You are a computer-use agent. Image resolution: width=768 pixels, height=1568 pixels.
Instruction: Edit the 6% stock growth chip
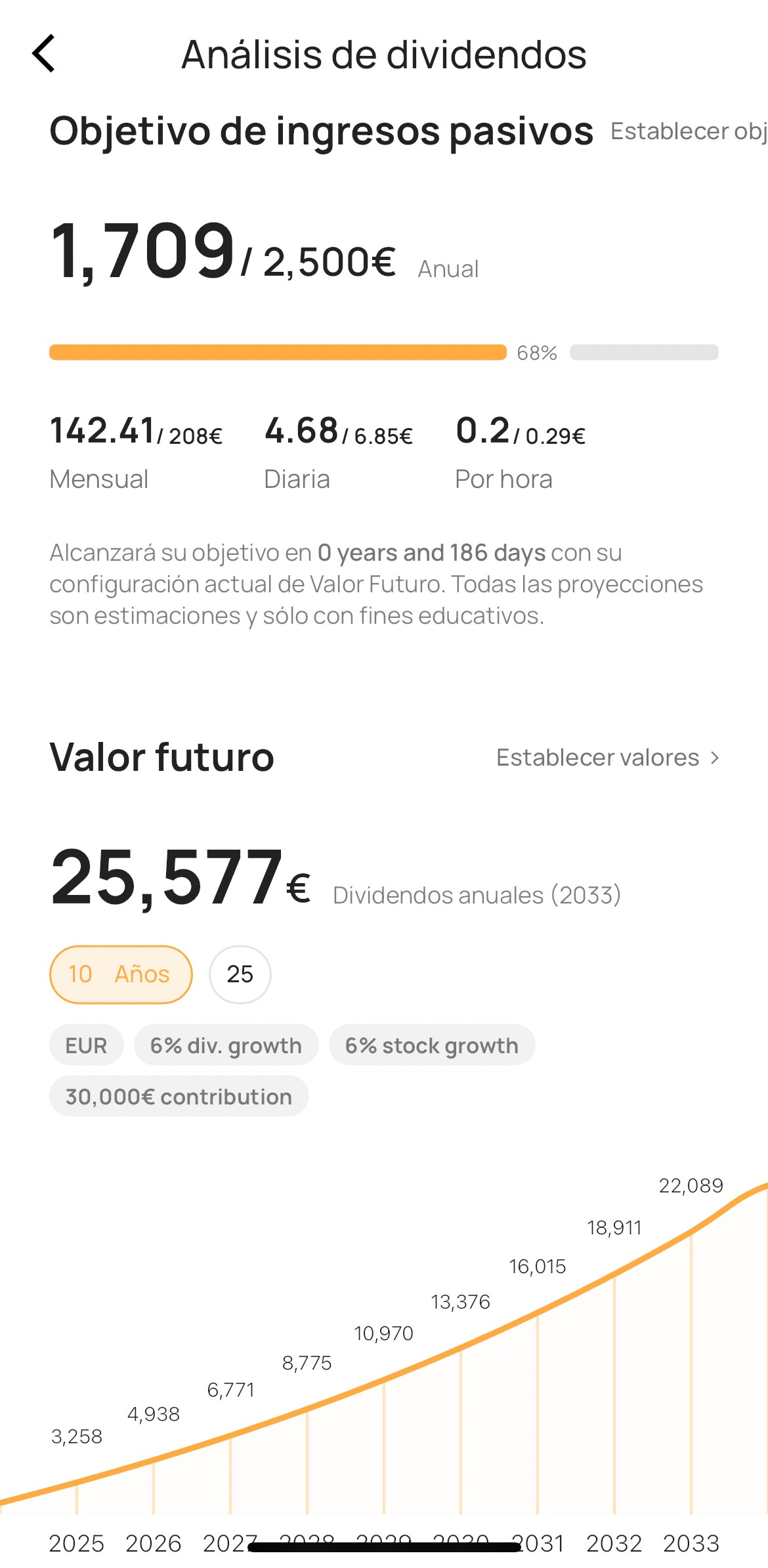[432, 1045]
